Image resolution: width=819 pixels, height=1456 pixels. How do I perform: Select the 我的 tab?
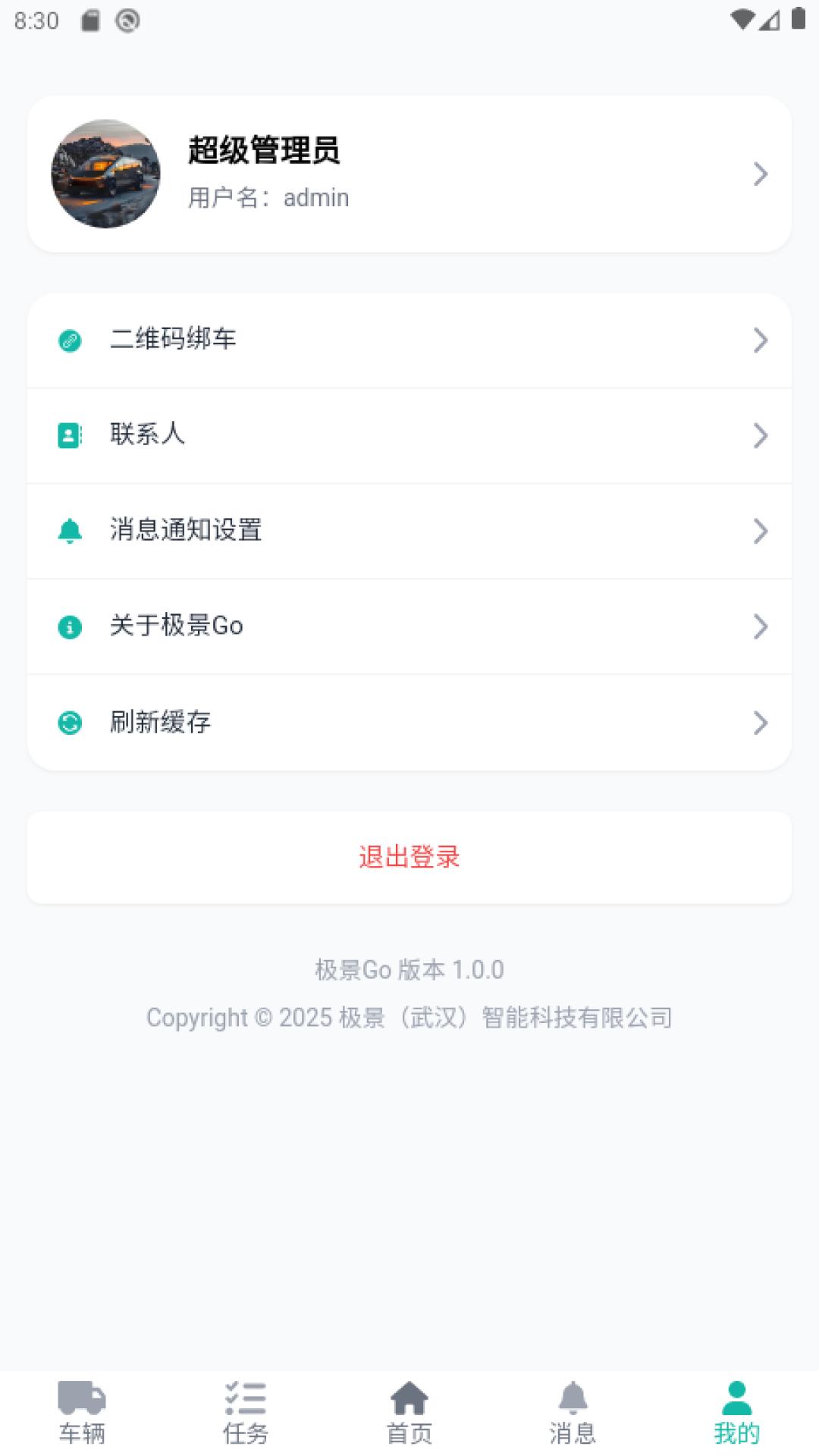736,1413
